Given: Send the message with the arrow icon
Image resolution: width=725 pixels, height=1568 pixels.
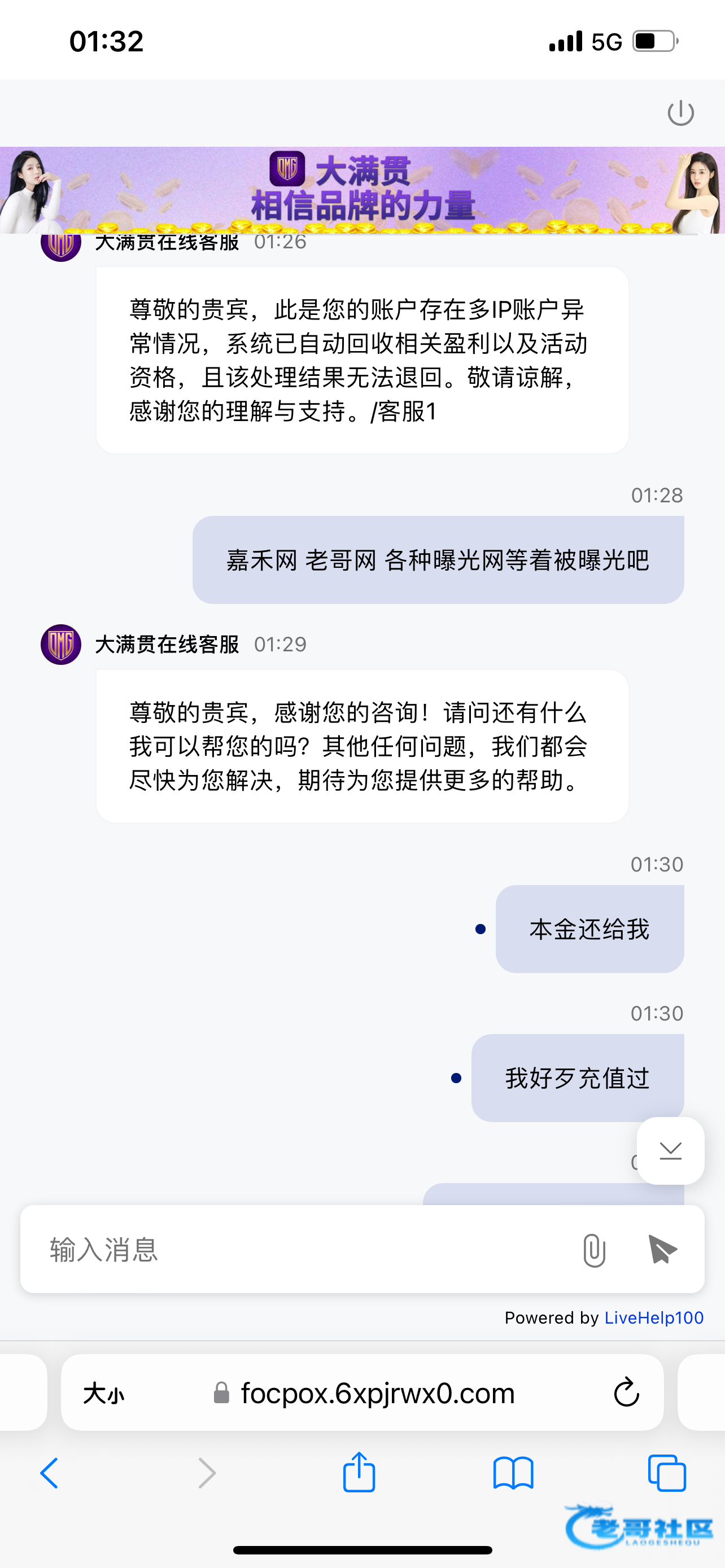Looking at the screenshot, I should tap(662, 1250).
